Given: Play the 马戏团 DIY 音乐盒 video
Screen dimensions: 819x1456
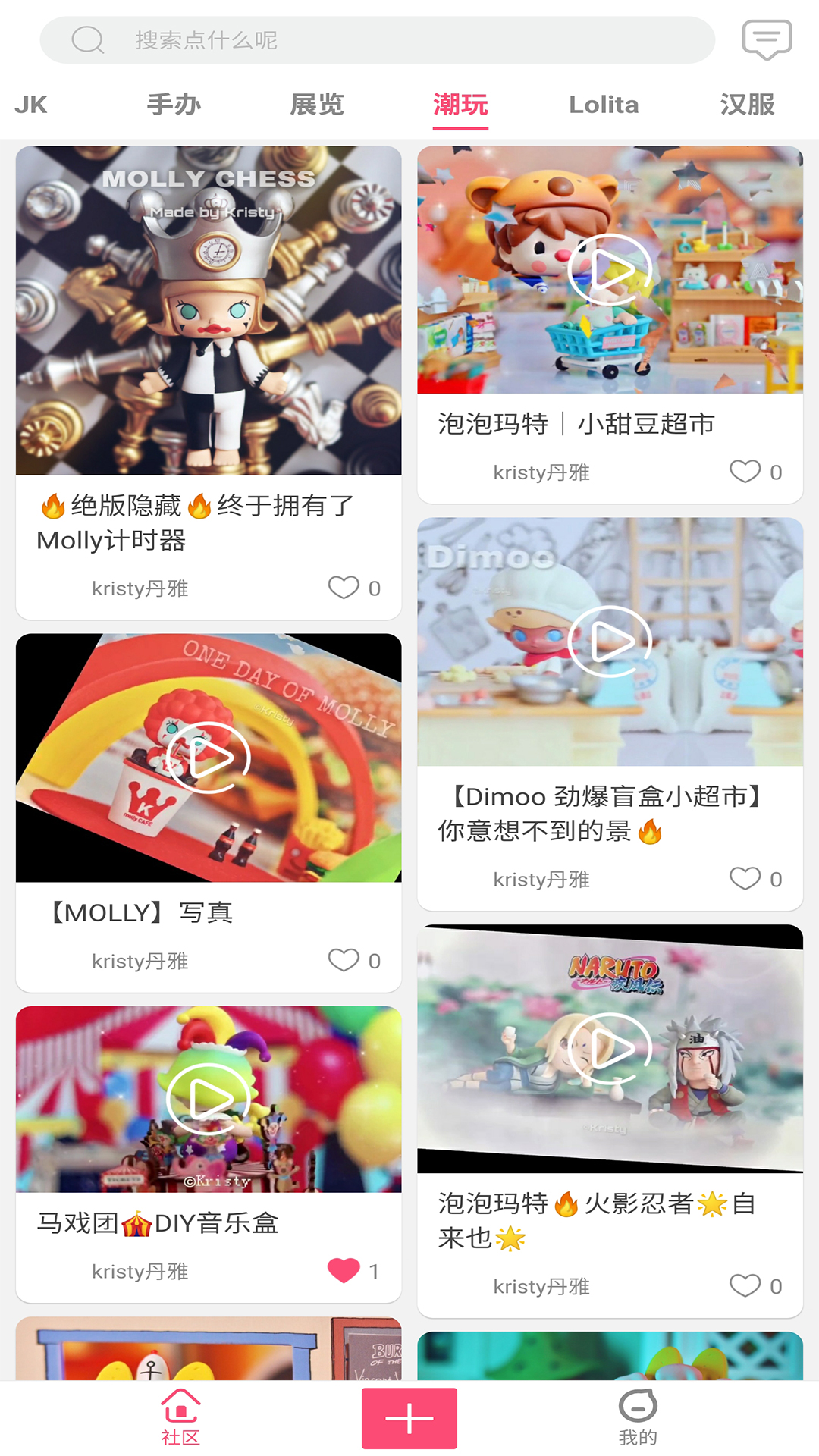Looking at the screenshot, I should (208, 1097).
